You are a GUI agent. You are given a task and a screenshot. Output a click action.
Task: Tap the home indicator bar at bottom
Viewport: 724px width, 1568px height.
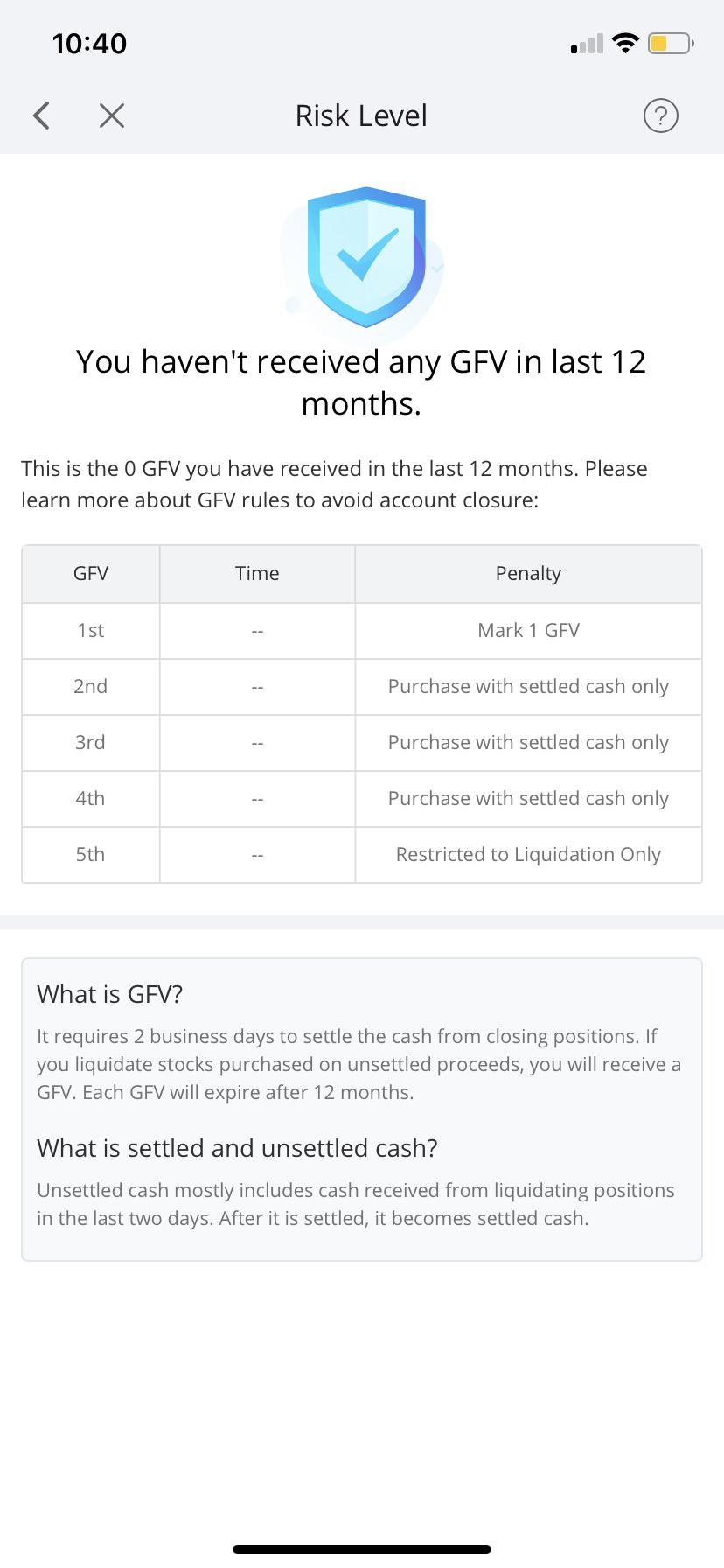tap(362, 1547)
